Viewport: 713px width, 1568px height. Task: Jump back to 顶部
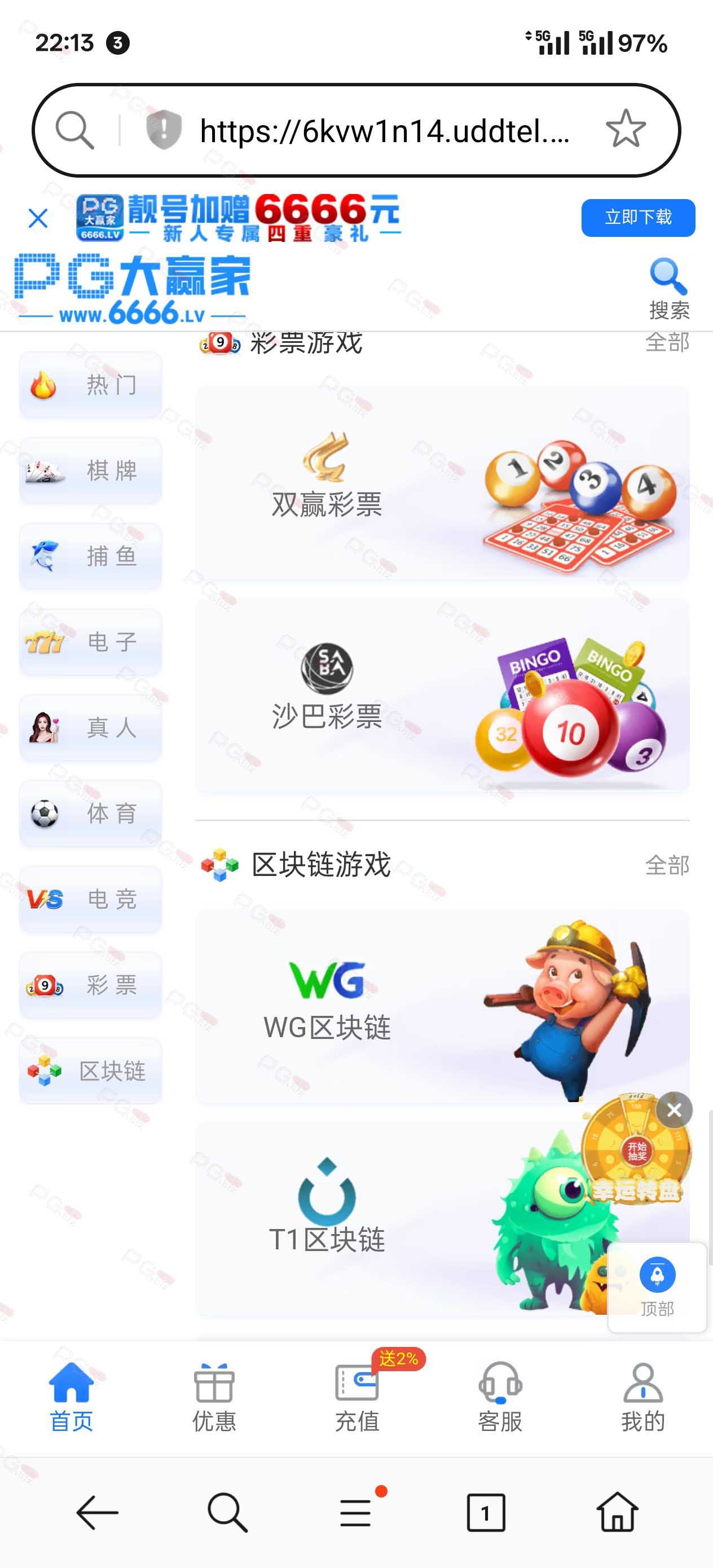[657, 1287]
